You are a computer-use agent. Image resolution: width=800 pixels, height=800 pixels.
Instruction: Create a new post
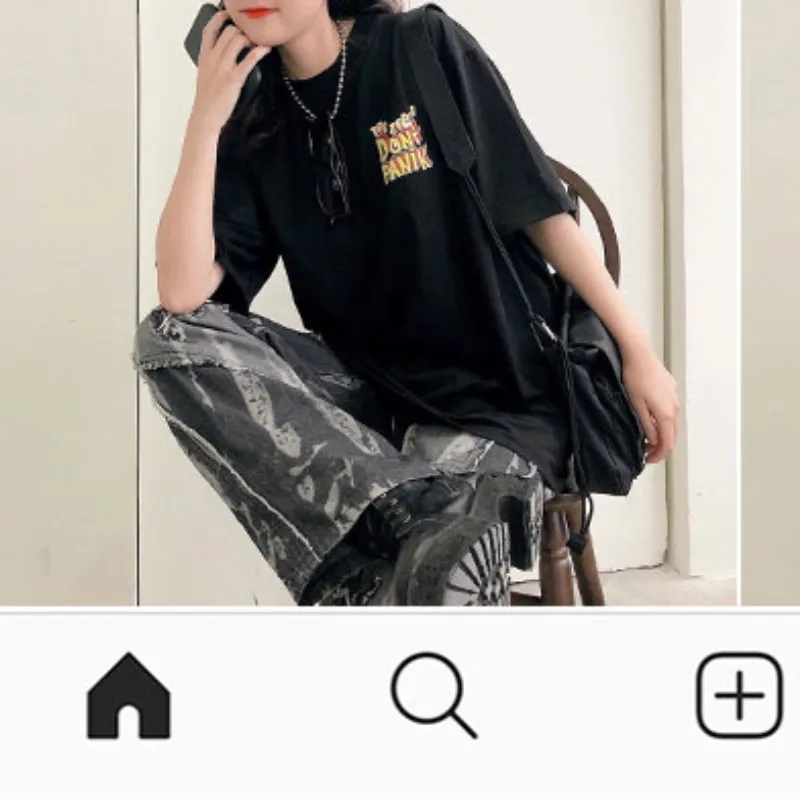click(x=739, y=695)
